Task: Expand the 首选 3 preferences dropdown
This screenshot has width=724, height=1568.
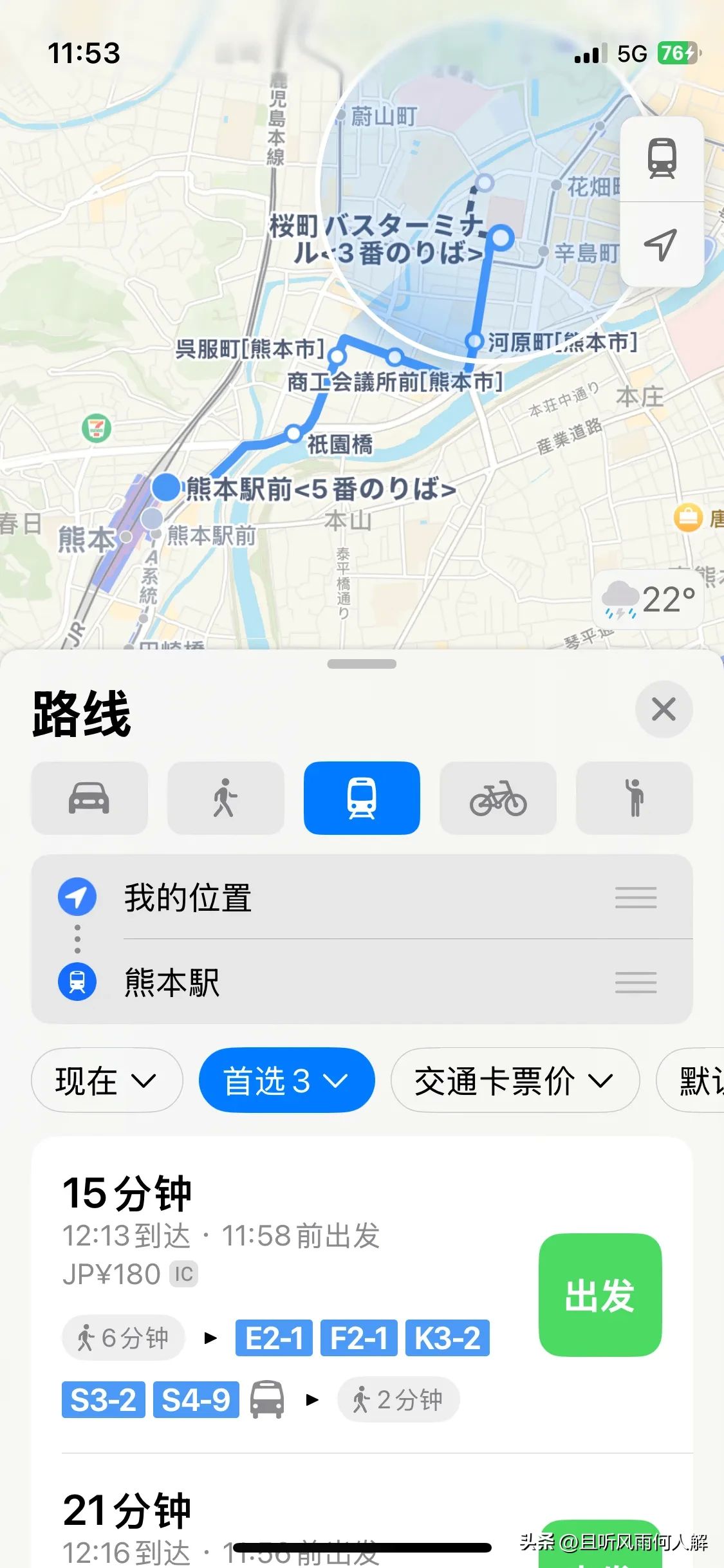Action: coord(286,1081)
